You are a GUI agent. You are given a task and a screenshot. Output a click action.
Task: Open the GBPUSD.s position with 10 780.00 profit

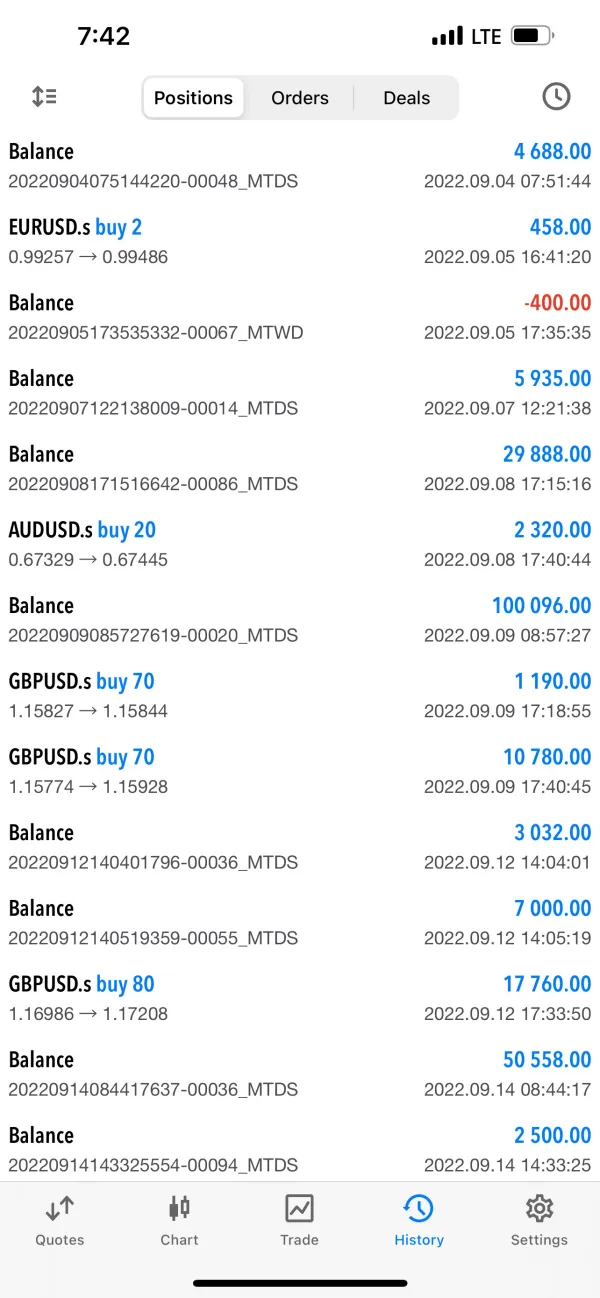pyautogui.click(x=300, y=771)
